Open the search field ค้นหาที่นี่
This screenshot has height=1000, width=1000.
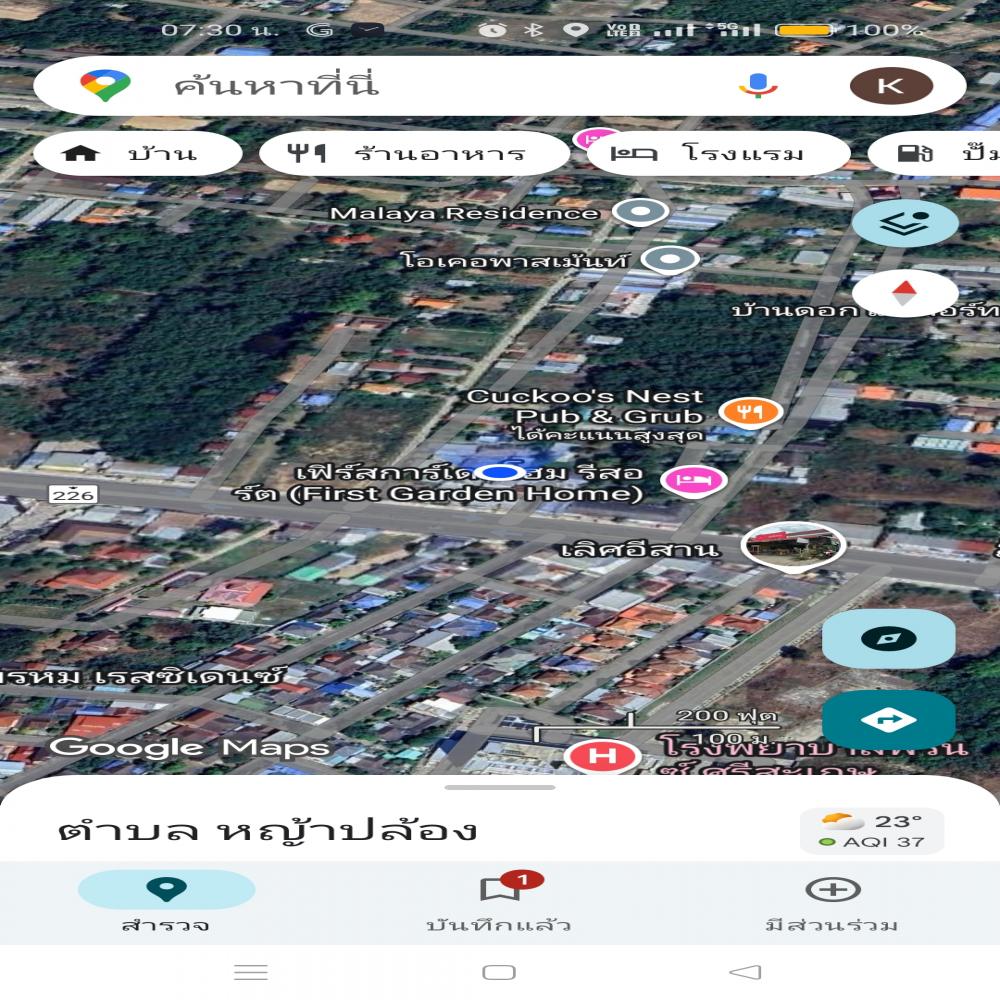click(x=400, y=86)
